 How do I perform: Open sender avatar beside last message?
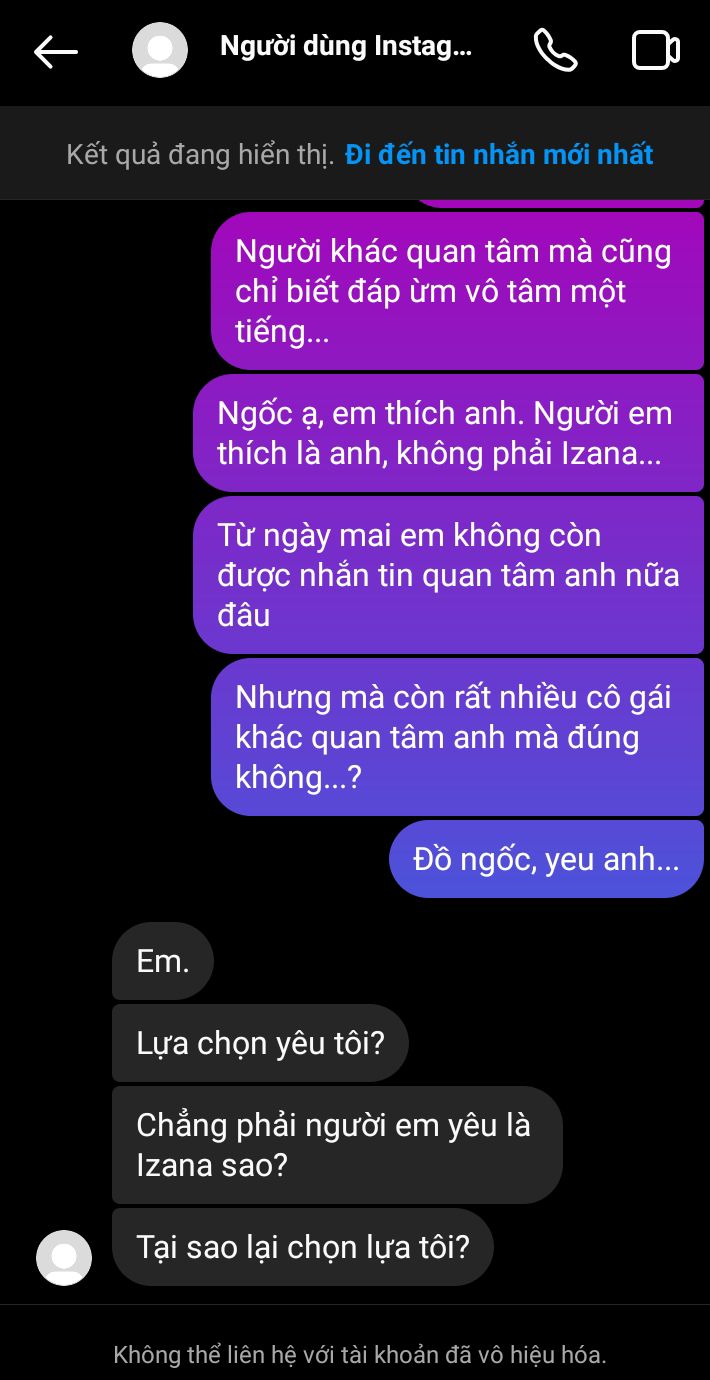coord(64,1257)
